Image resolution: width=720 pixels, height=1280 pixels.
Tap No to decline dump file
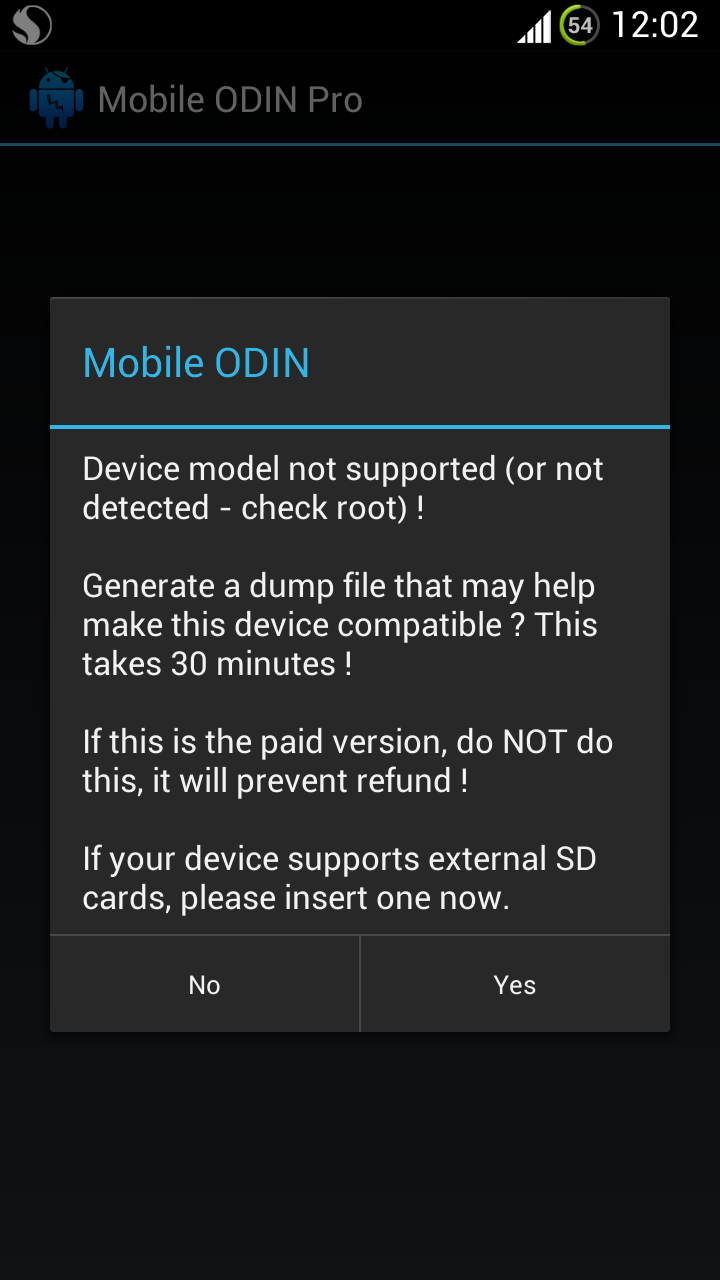204,985
